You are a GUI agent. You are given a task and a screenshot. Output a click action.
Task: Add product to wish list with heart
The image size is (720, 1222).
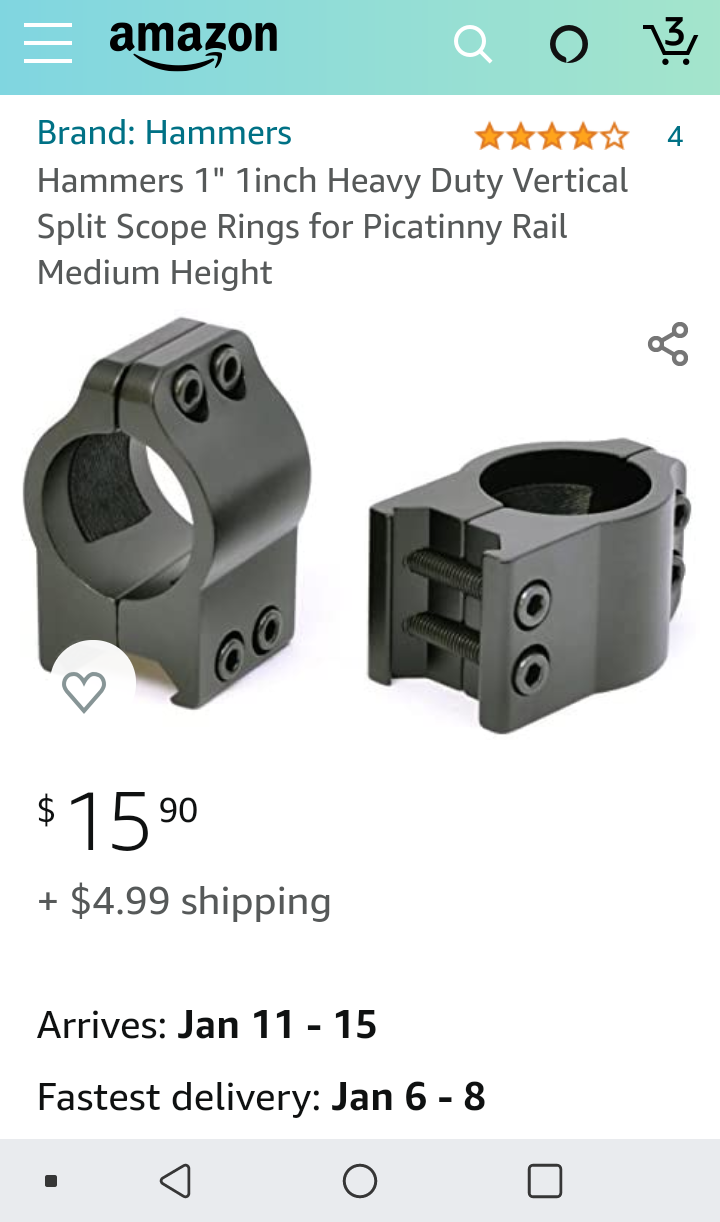click(84, 691)
